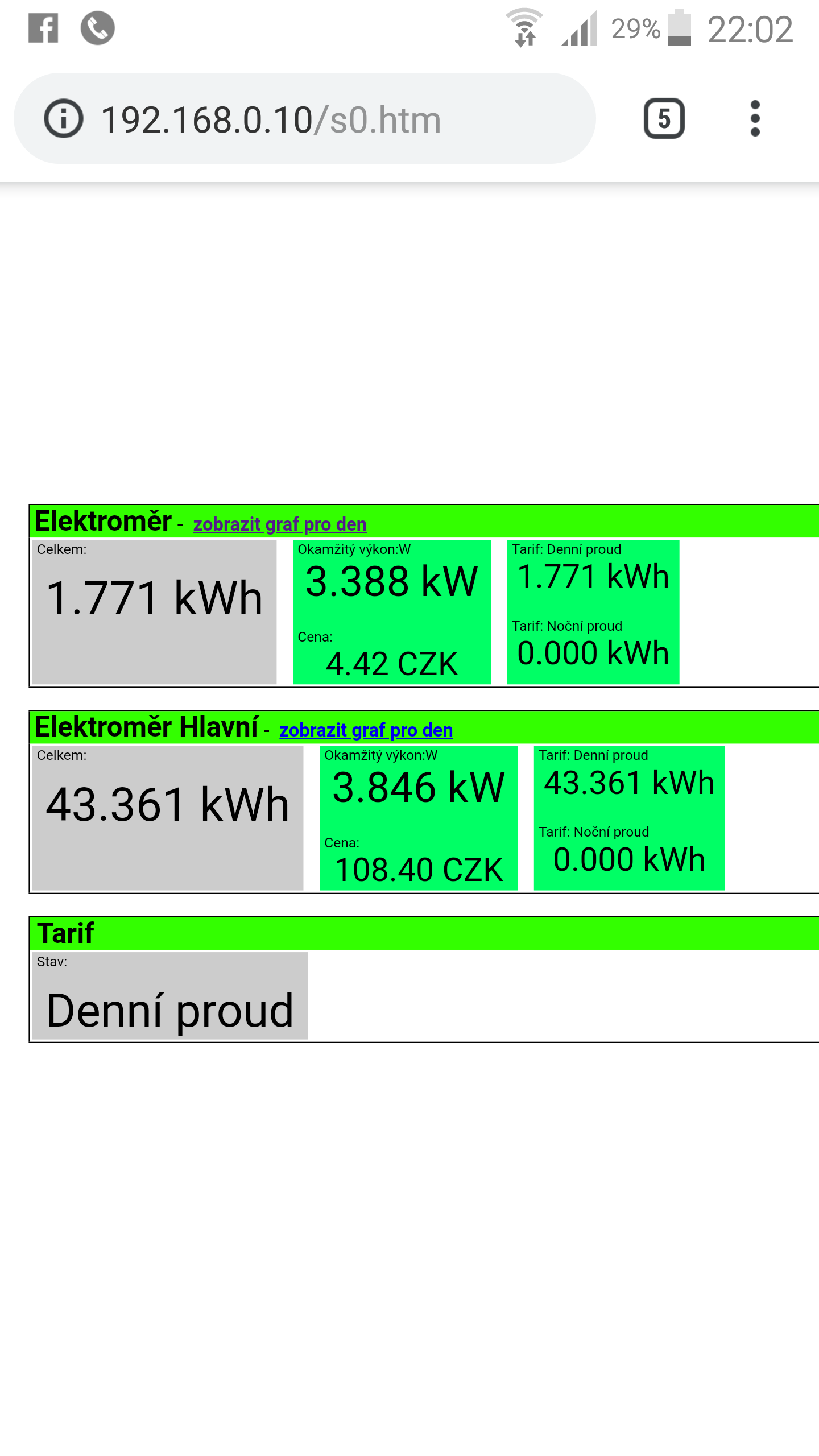Tap the address bar showing 192.168.0.10/s0.htm

click(x=305, y=119)
